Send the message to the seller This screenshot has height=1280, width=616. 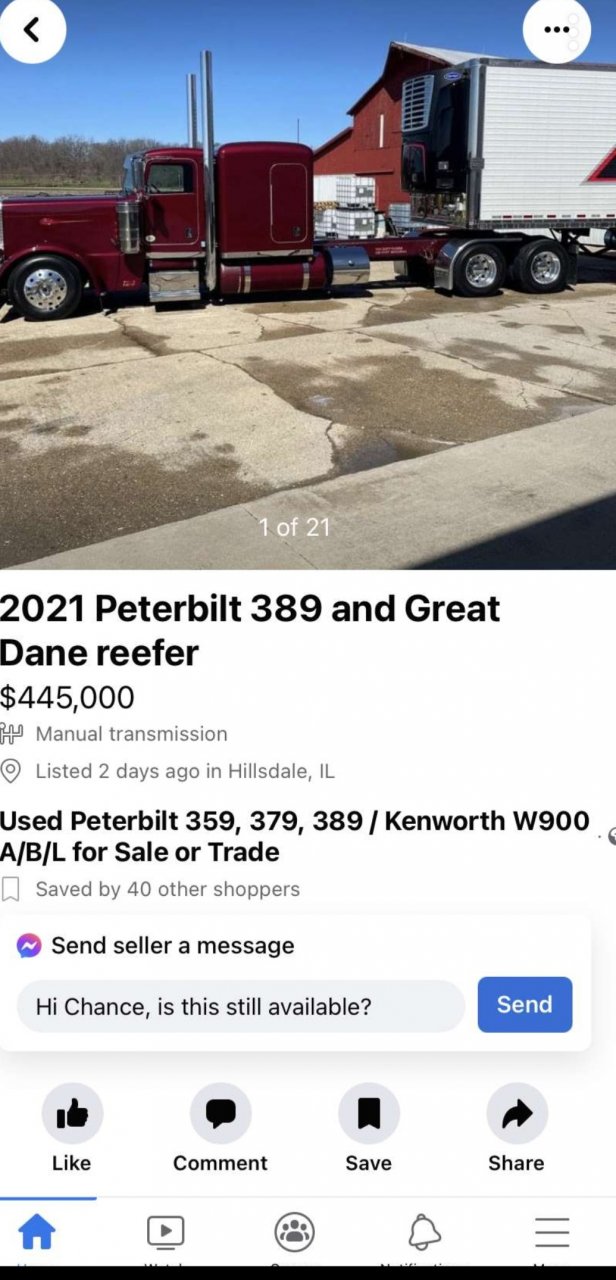coord(524,1004)
